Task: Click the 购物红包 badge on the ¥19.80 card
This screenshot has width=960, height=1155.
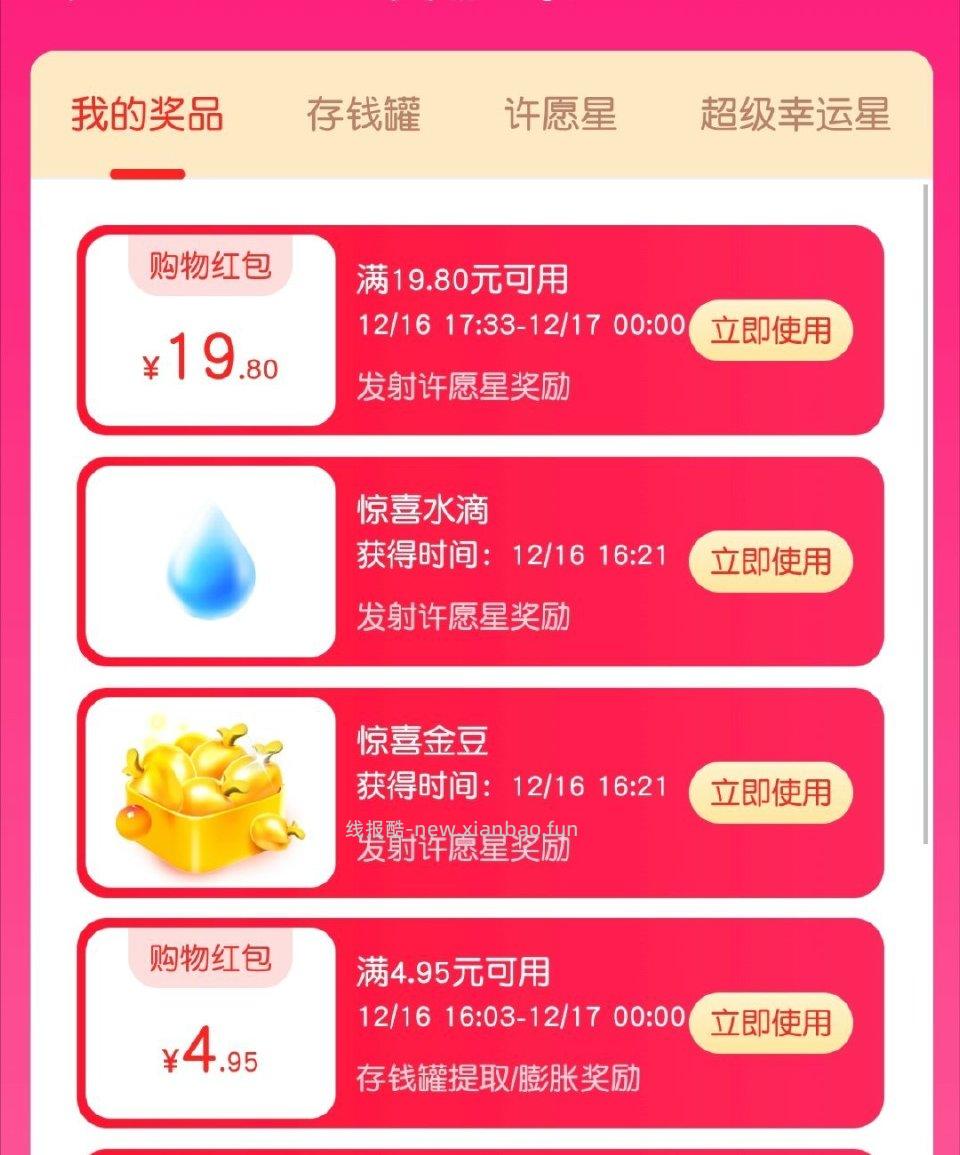Action: pyautogui.click(x=210, y=266)
